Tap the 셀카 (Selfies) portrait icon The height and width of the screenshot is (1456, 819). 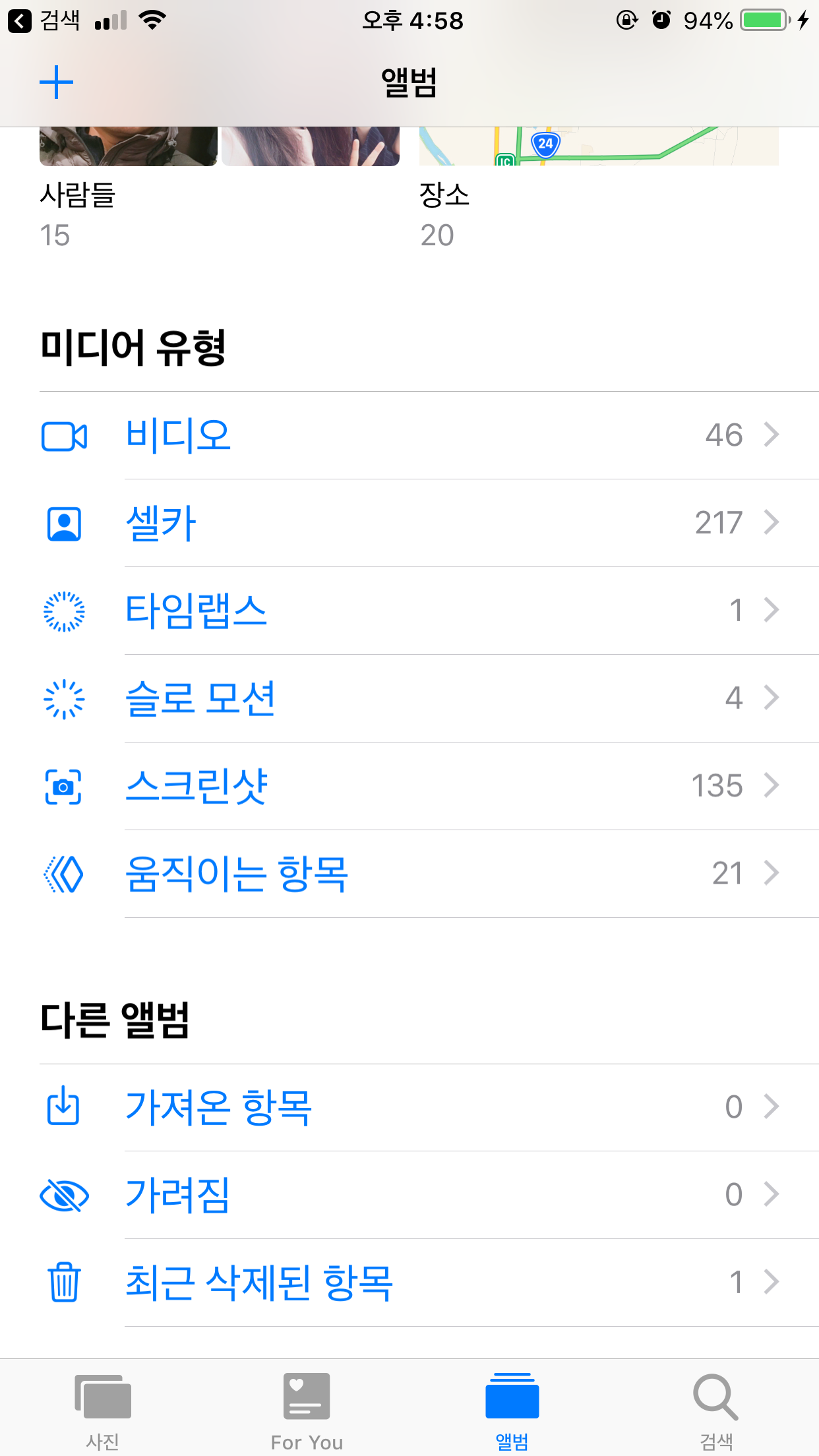tap(64, 523)
